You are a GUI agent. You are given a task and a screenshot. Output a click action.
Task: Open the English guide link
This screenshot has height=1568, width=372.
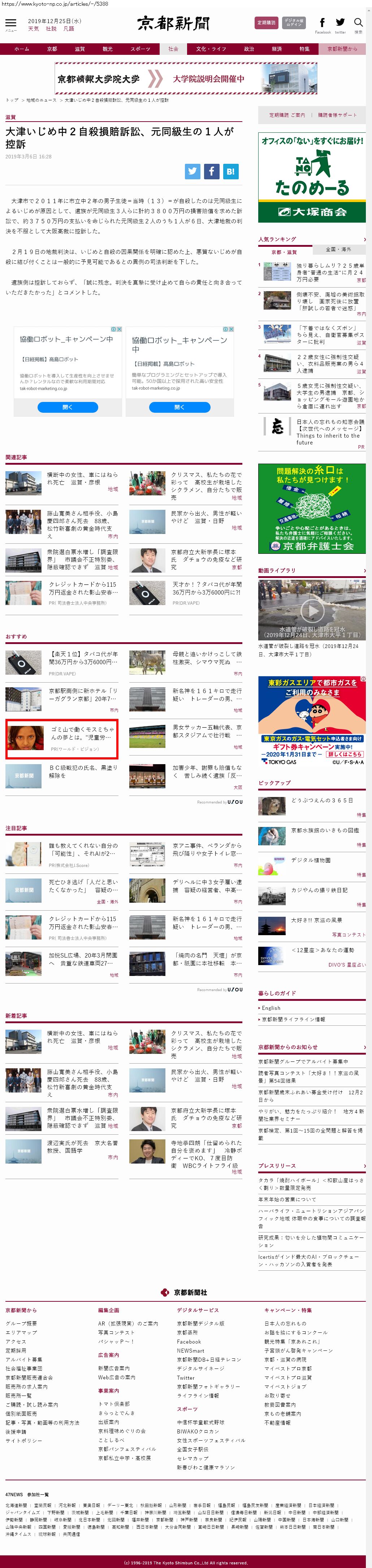click(x=272, y=1008)
